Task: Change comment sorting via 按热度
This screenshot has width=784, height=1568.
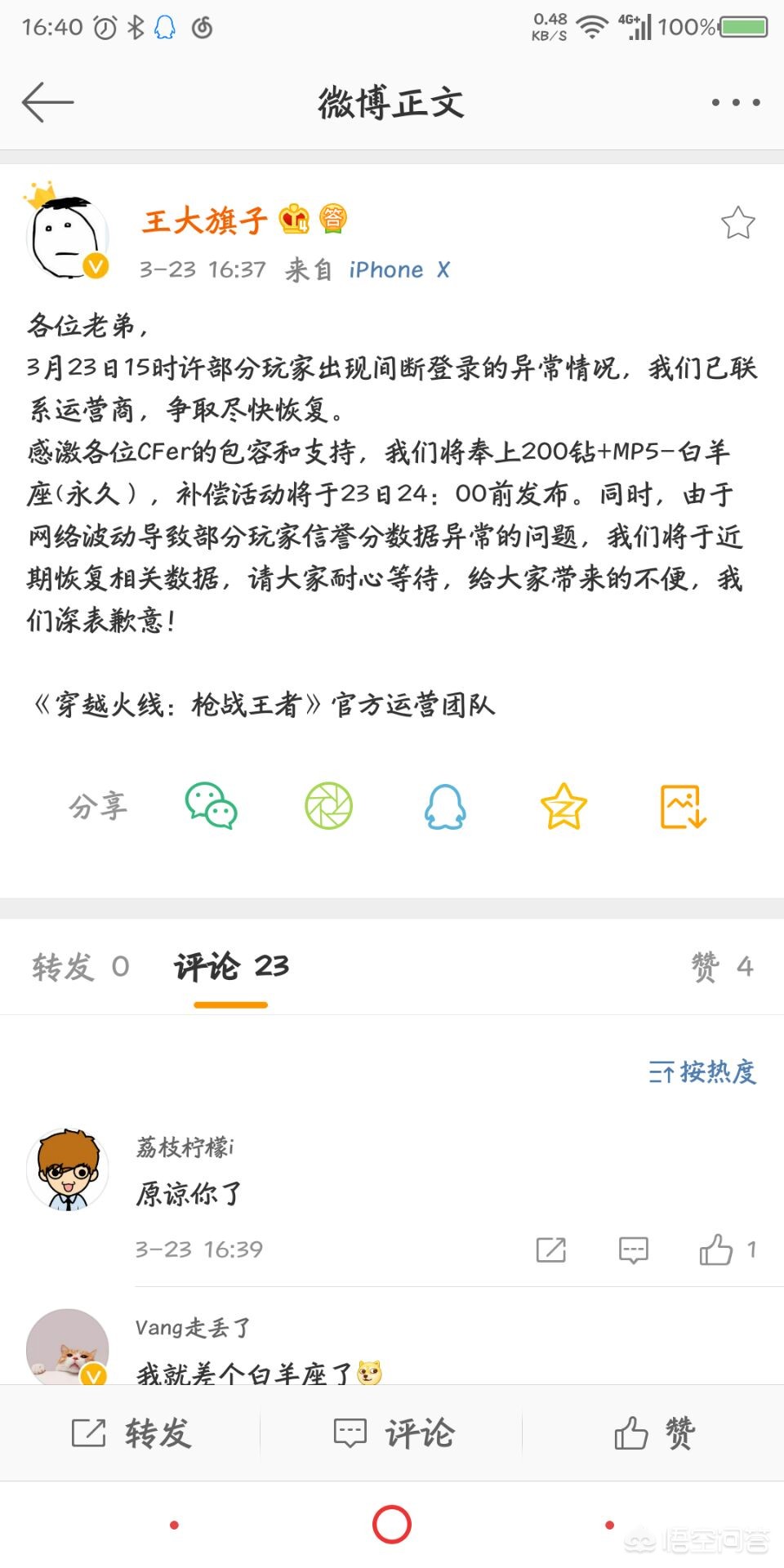Action: [702, 1071]
